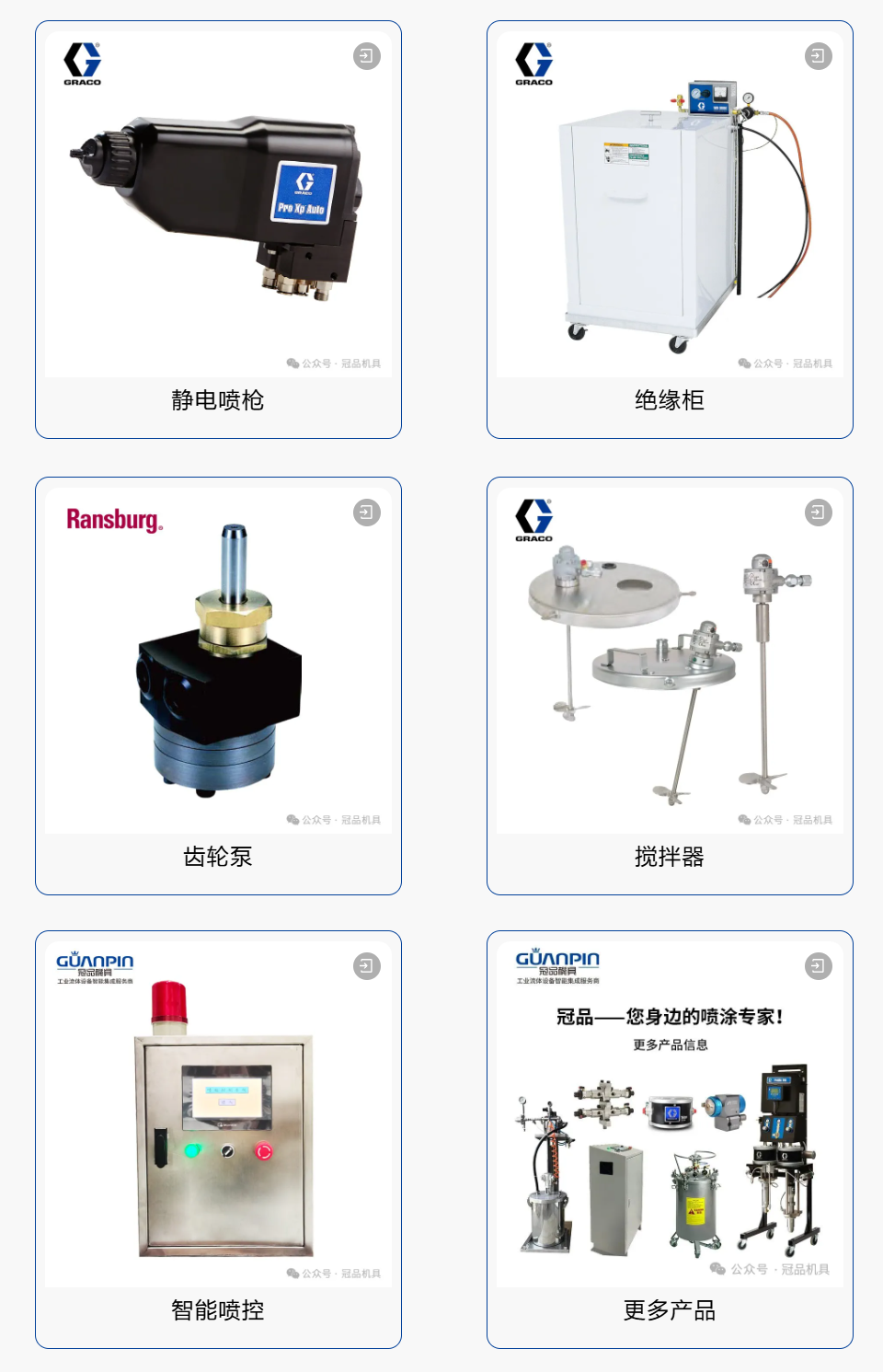Image resolution: width=883 pixels, height=1372 pixels.
Task: Open the 更多产品 card
Action: pos(670,1139)
